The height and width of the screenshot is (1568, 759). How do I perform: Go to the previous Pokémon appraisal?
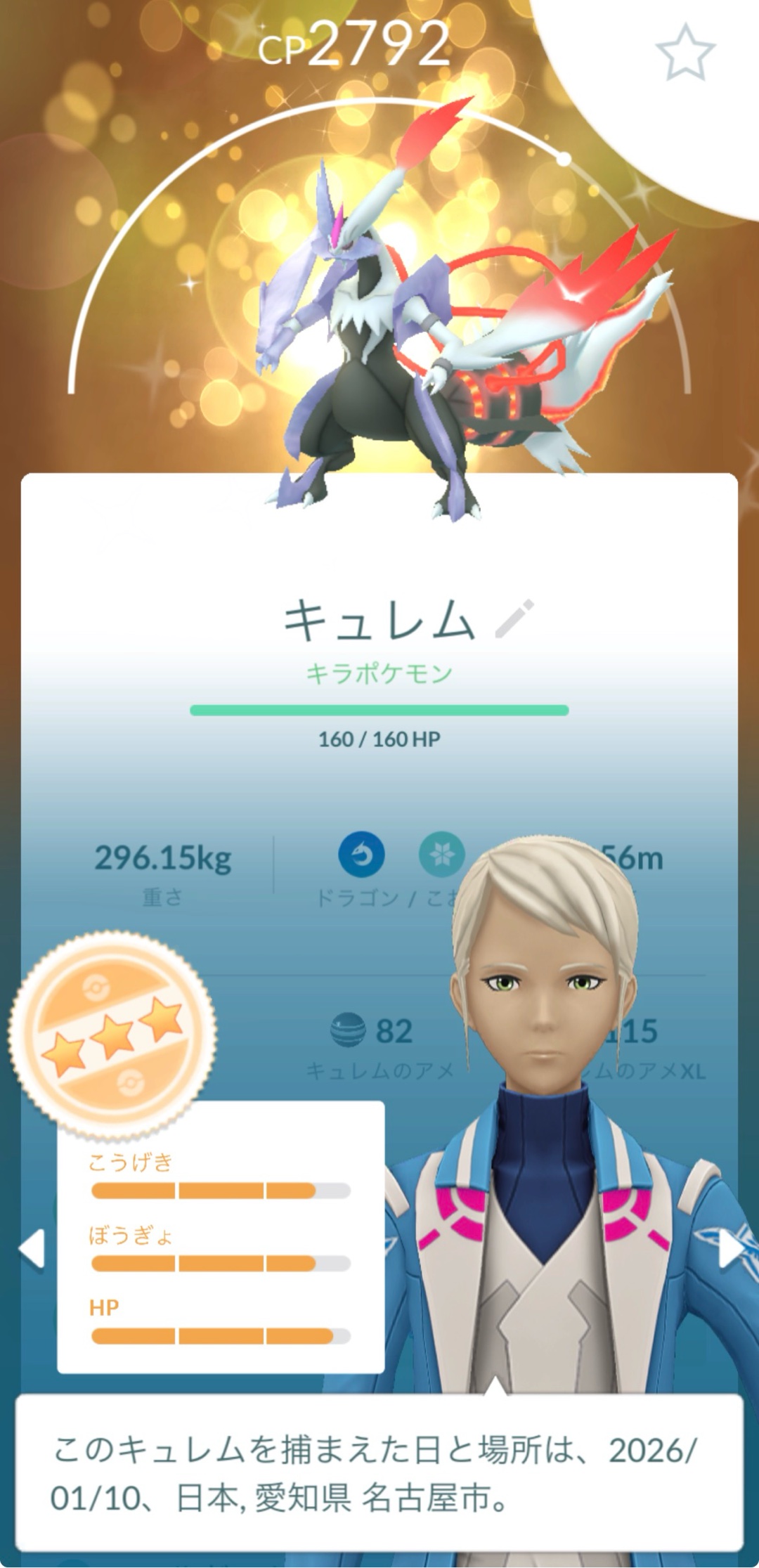point(32,1249)
